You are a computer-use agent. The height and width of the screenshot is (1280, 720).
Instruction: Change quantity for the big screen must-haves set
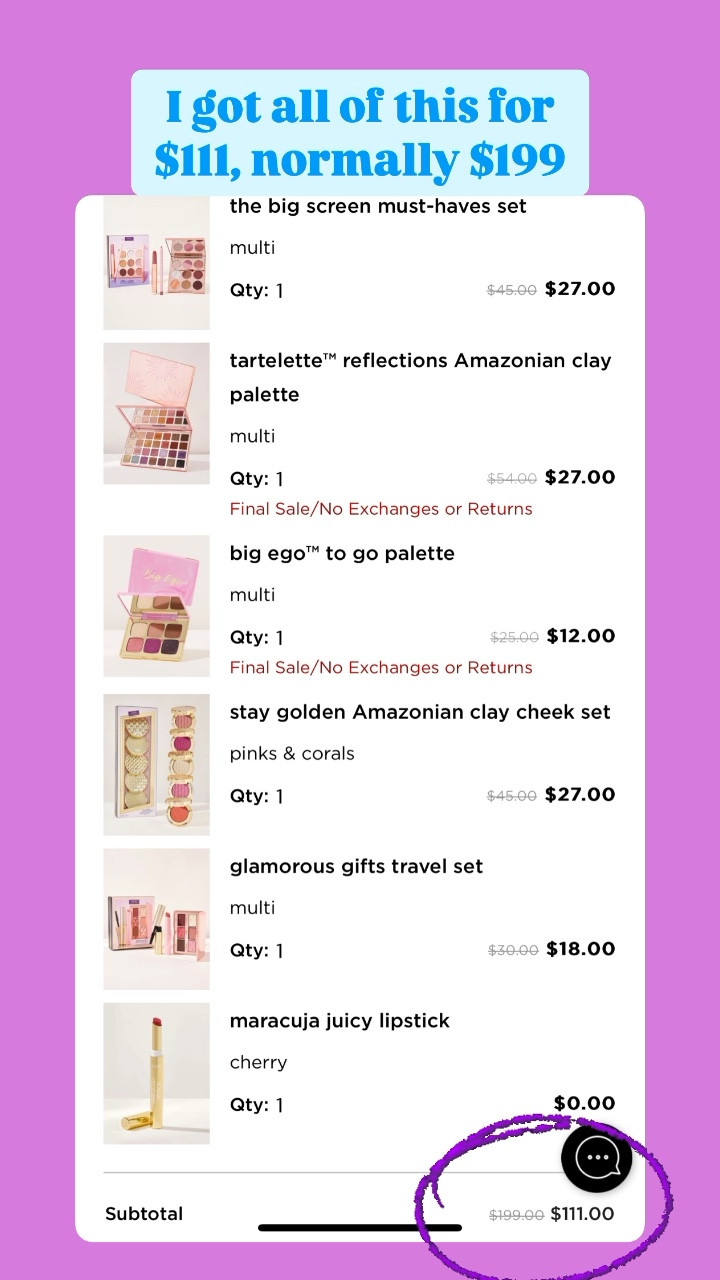point(253,290)
